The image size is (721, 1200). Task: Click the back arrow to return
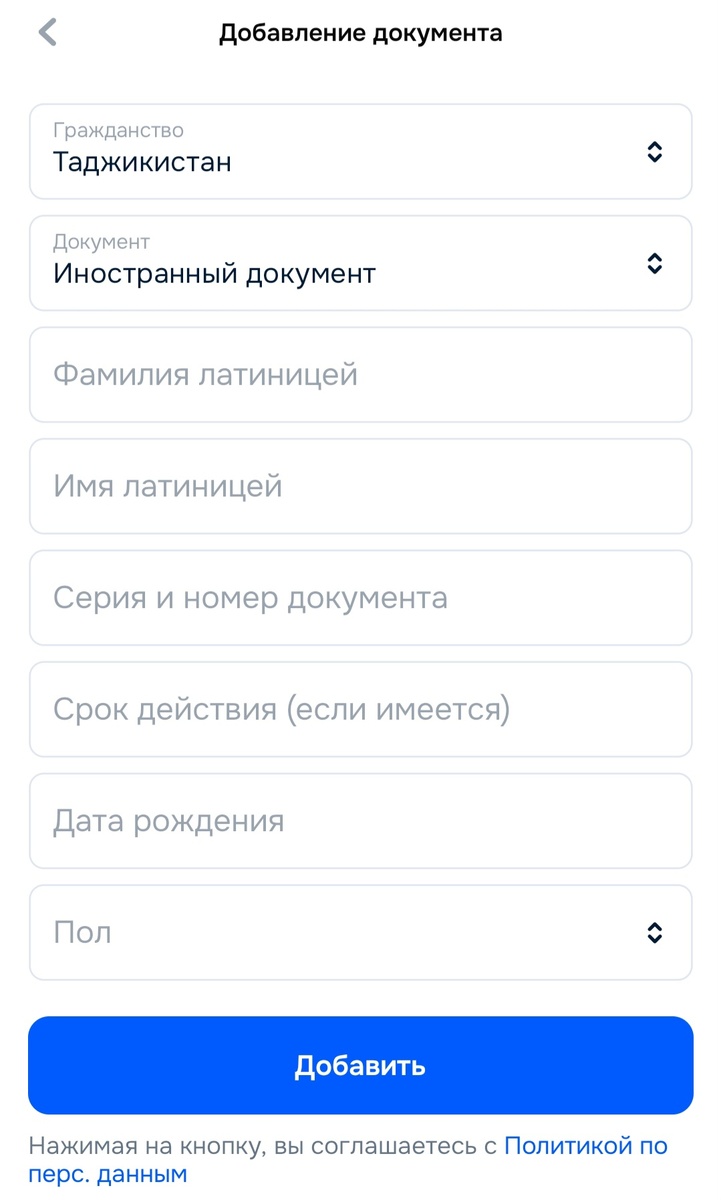coord(47,32)
